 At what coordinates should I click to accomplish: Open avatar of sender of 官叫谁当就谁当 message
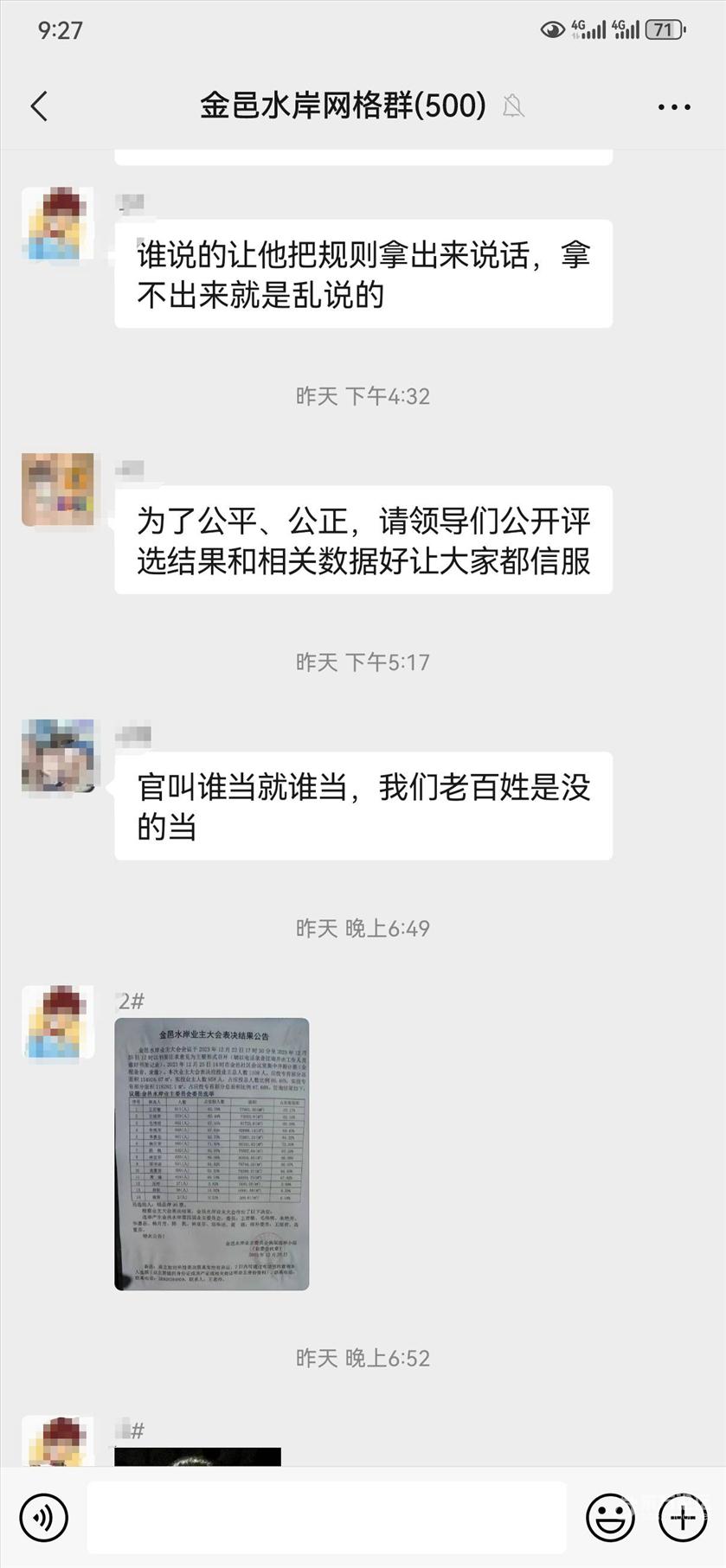tap(57, 755)
